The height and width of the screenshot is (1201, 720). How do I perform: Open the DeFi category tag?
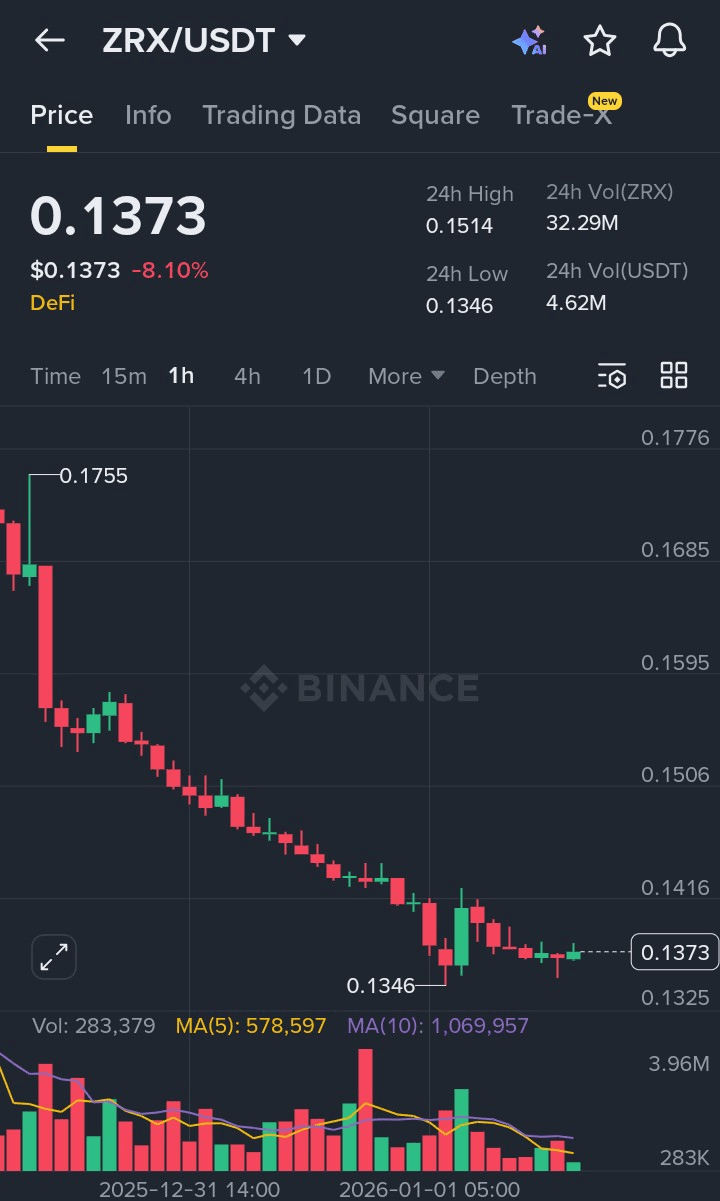[x=52, y=302]
